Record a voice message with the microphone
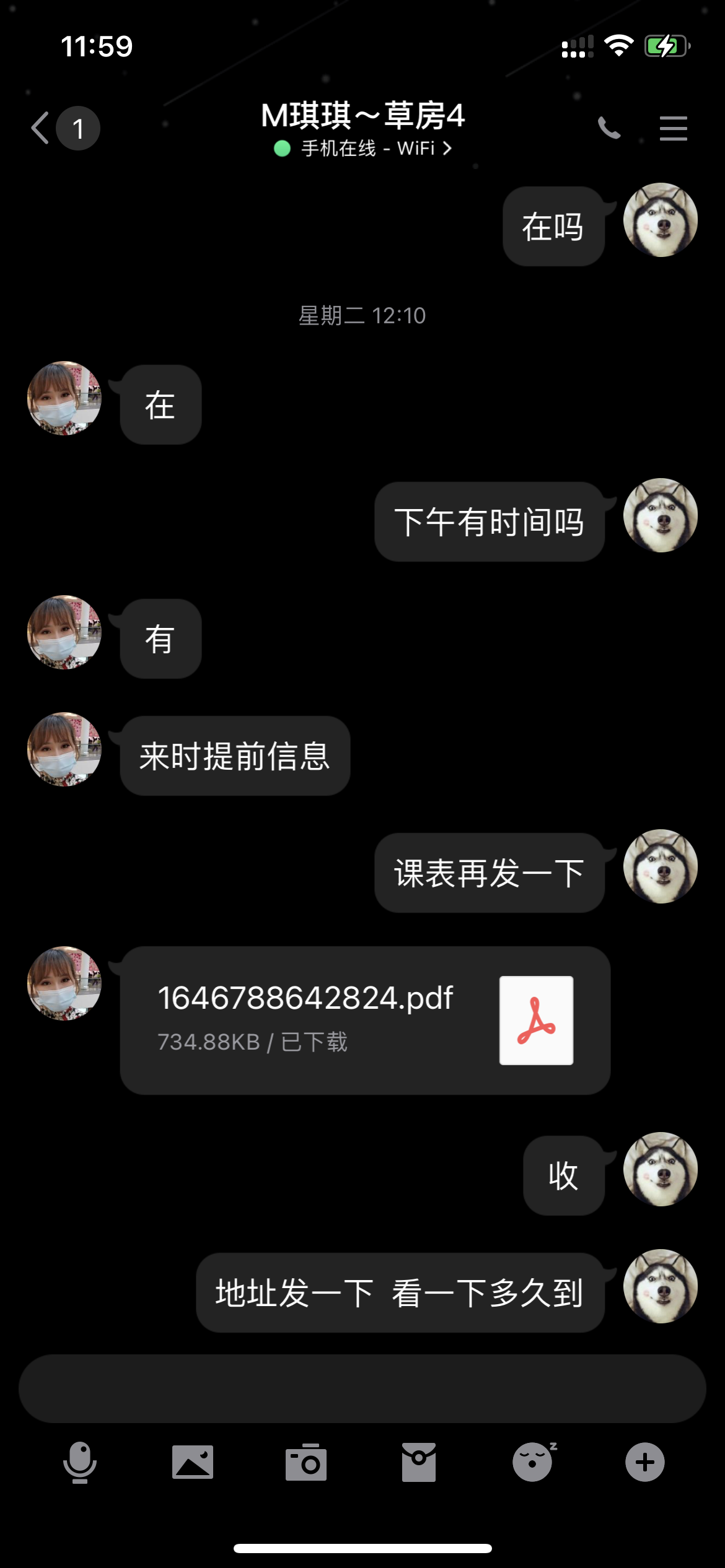Viewport: 725px width, 1568px height. (x=80, y=1463)
